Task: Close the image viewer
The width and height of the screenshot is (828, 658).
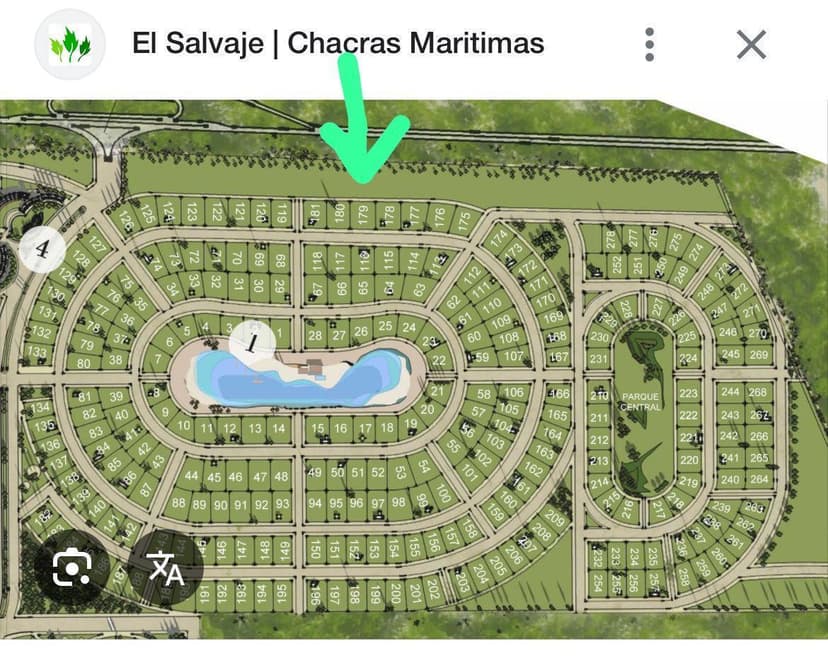Action: (x=751, y=44)
